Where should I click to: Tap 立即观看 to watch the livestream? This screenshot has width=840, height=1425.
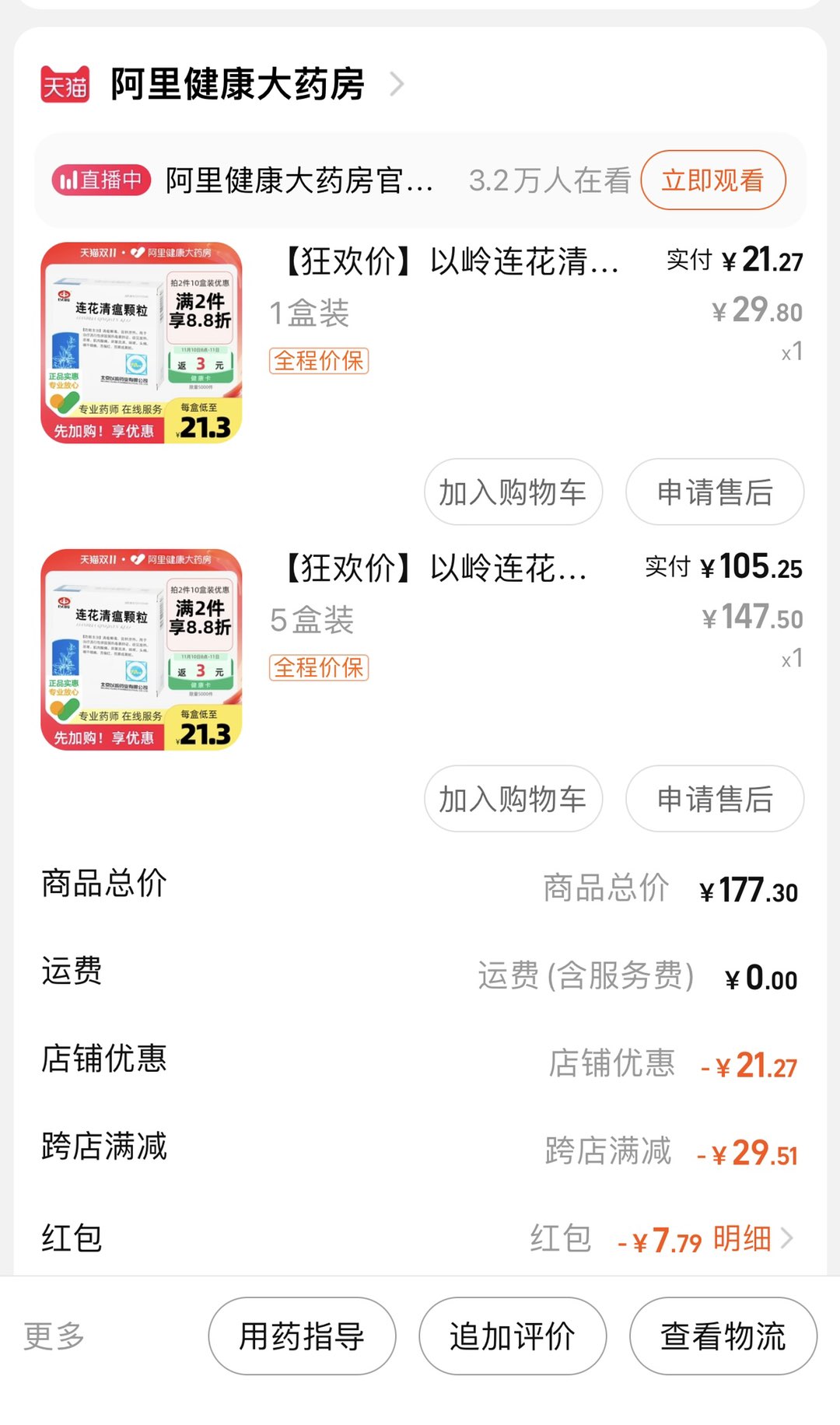[712, 180]
